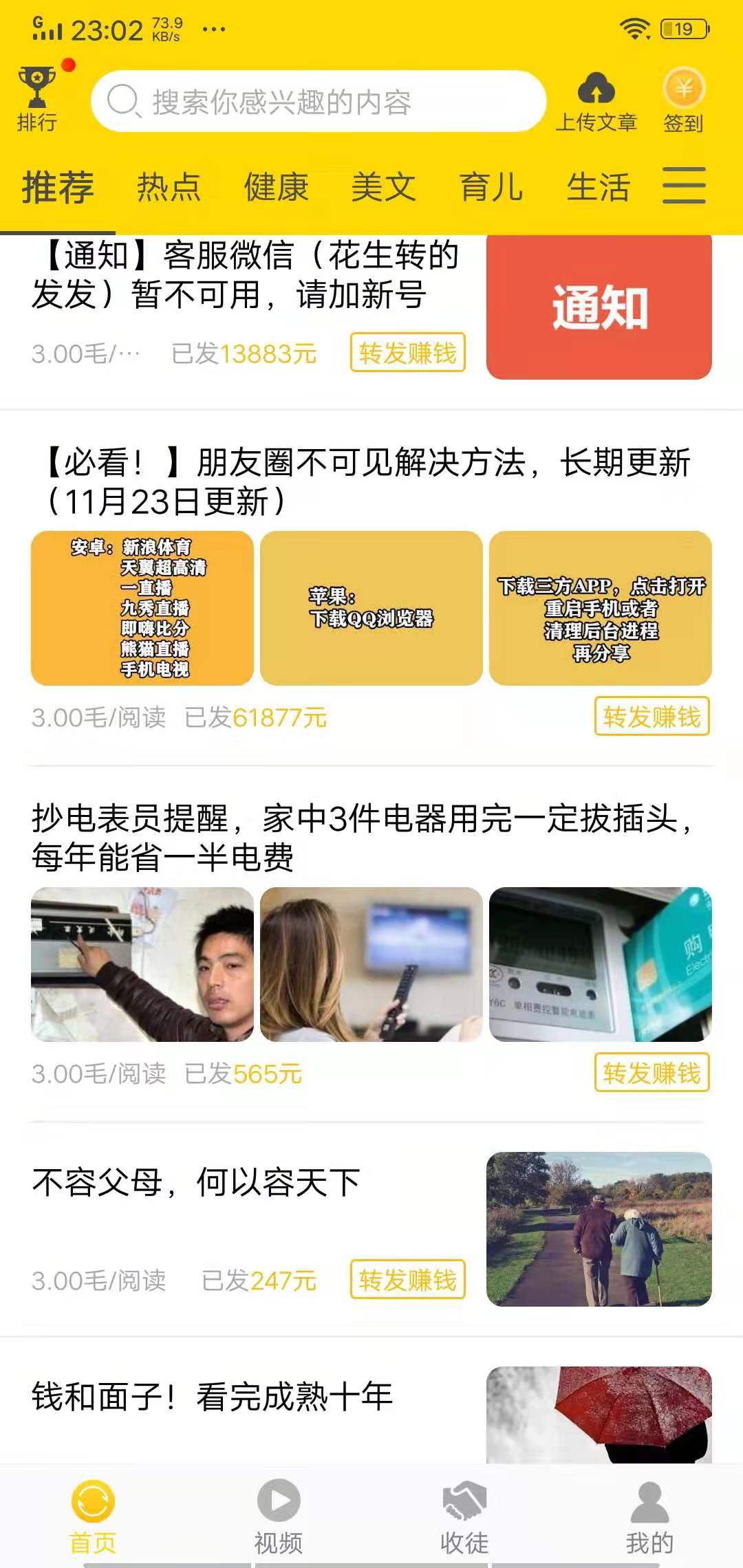Tap 转发赚钱 for 抄电表员提醒 article

click(651, 1073)
